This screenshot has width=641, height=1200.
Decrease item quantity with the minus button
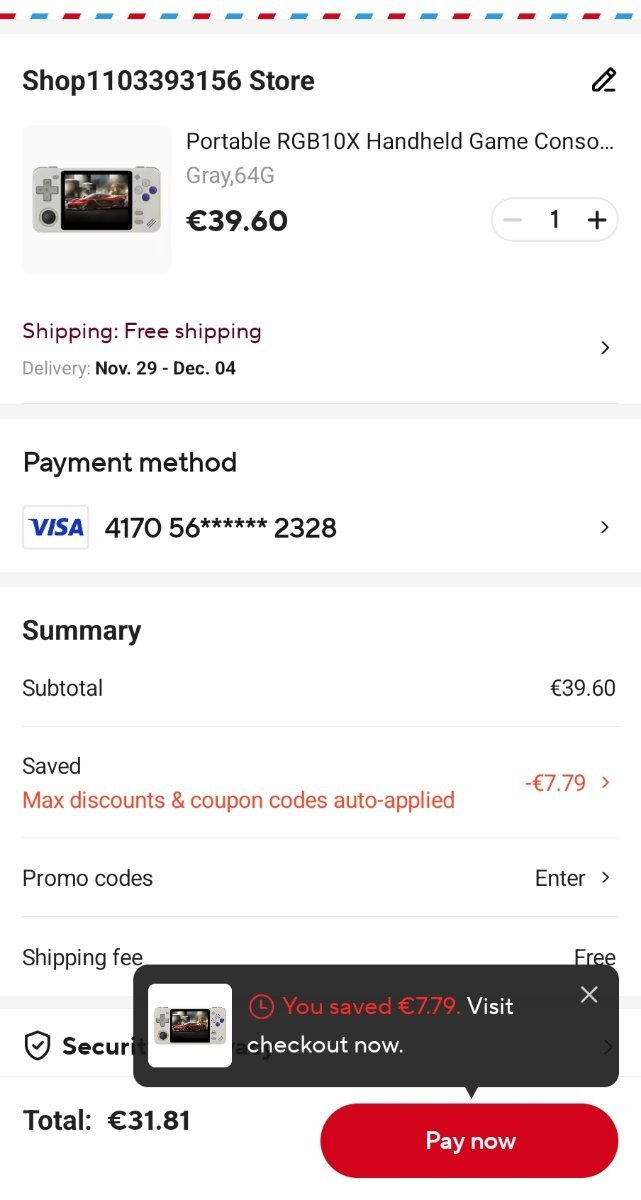click(513, 220)
